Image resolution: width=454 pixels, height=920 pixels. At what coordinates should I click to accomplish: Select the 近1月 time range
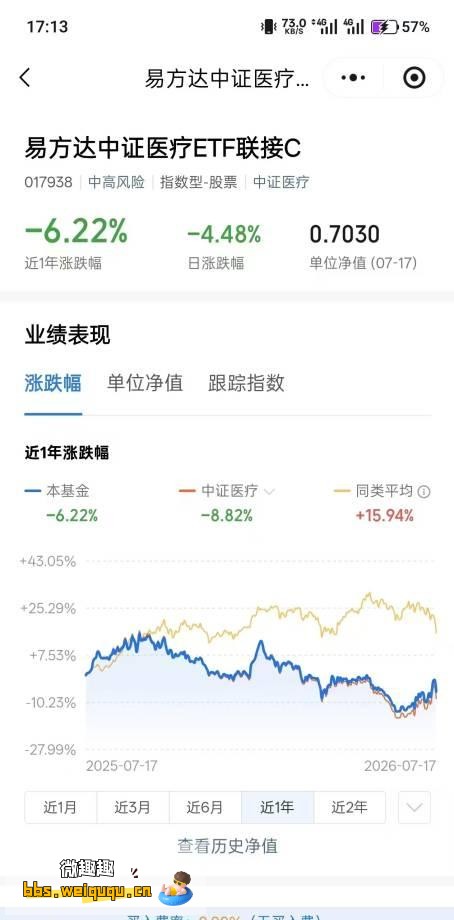60,807
